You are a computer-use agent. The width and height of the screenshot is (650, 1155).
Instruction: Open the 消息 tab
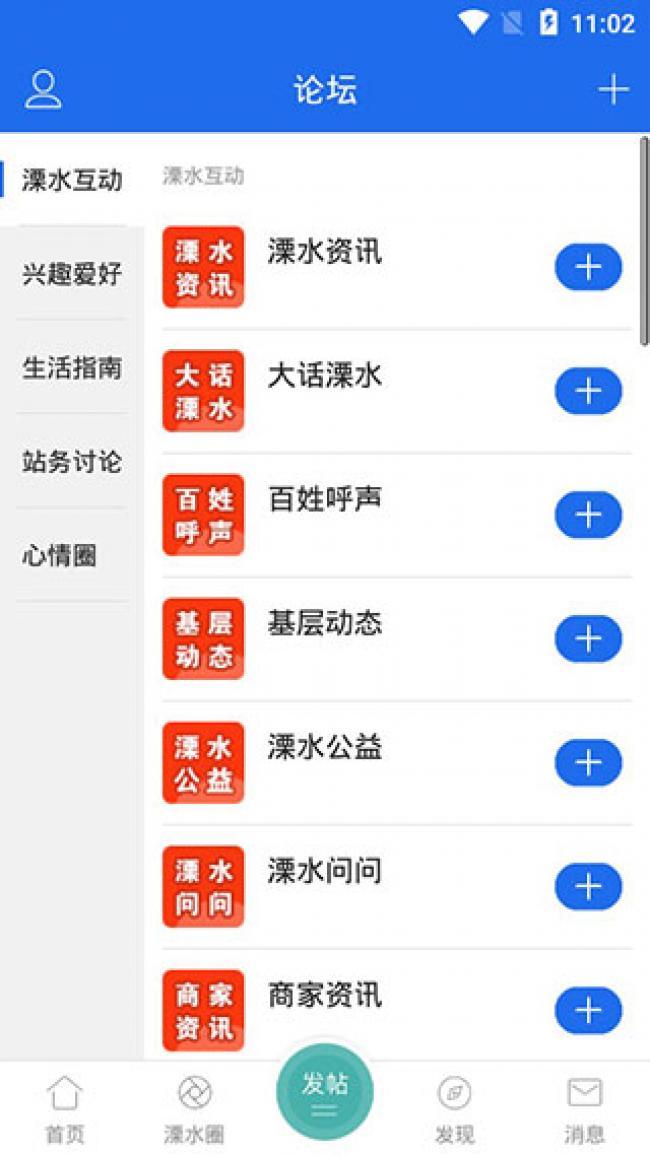point(584,1108)
